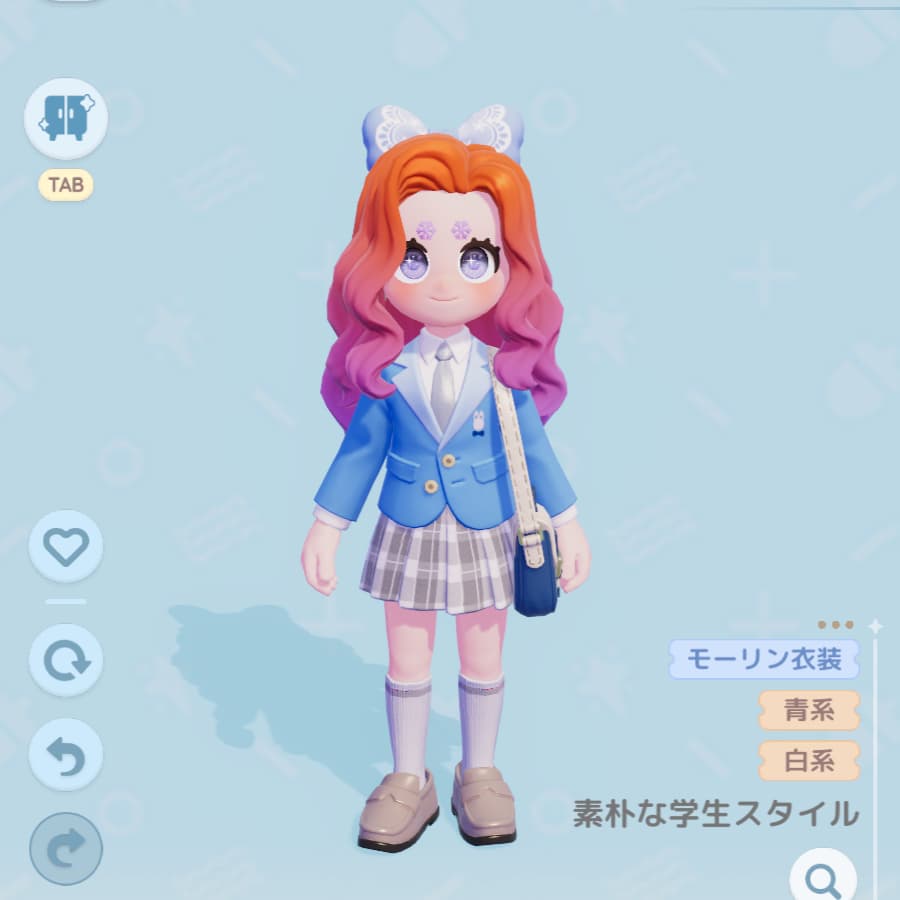Image resolution: width=900 pixels, height=900 pixels.
Task: Redo the outfit change
Action: 66,848
